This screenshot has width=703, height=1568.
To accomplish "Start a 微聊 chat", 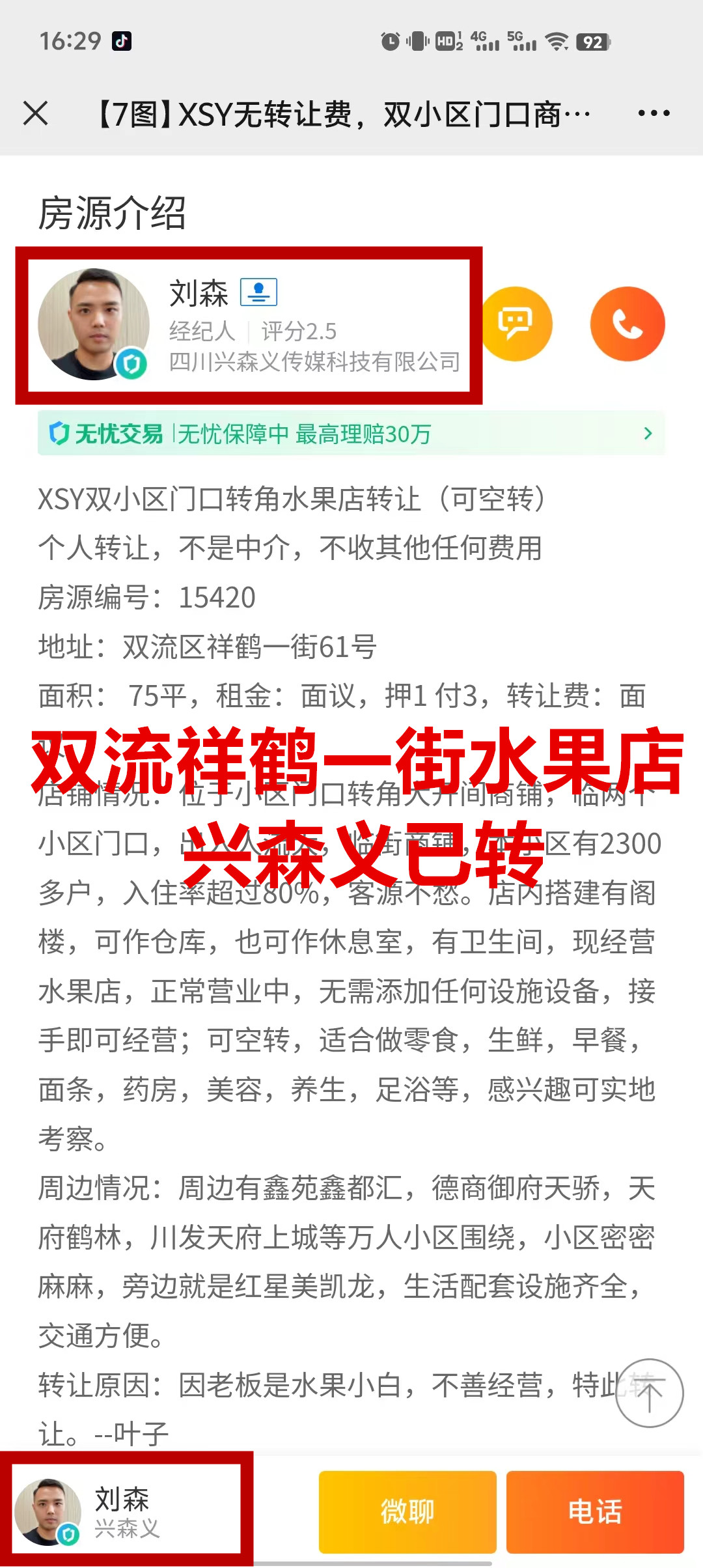I will click(x=407, y=1511).
